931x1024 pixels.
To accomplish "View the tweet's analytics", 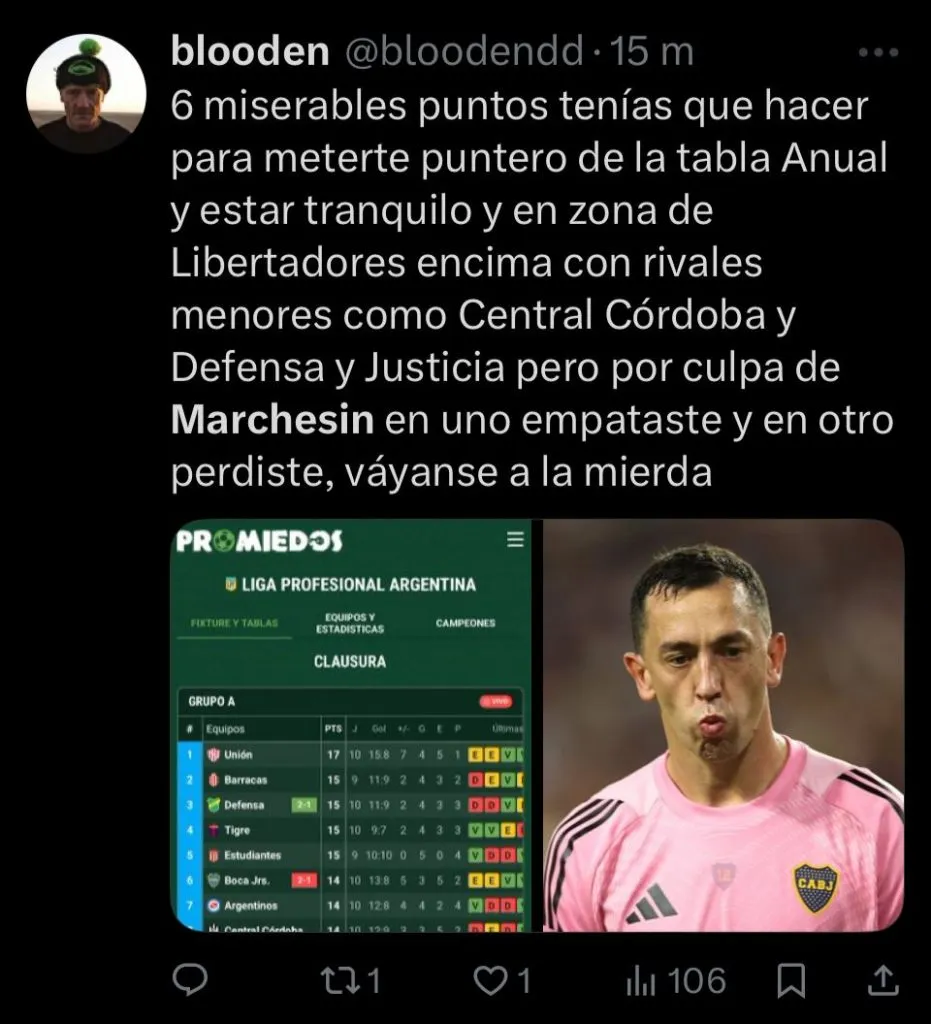I will tap(675, 980).
